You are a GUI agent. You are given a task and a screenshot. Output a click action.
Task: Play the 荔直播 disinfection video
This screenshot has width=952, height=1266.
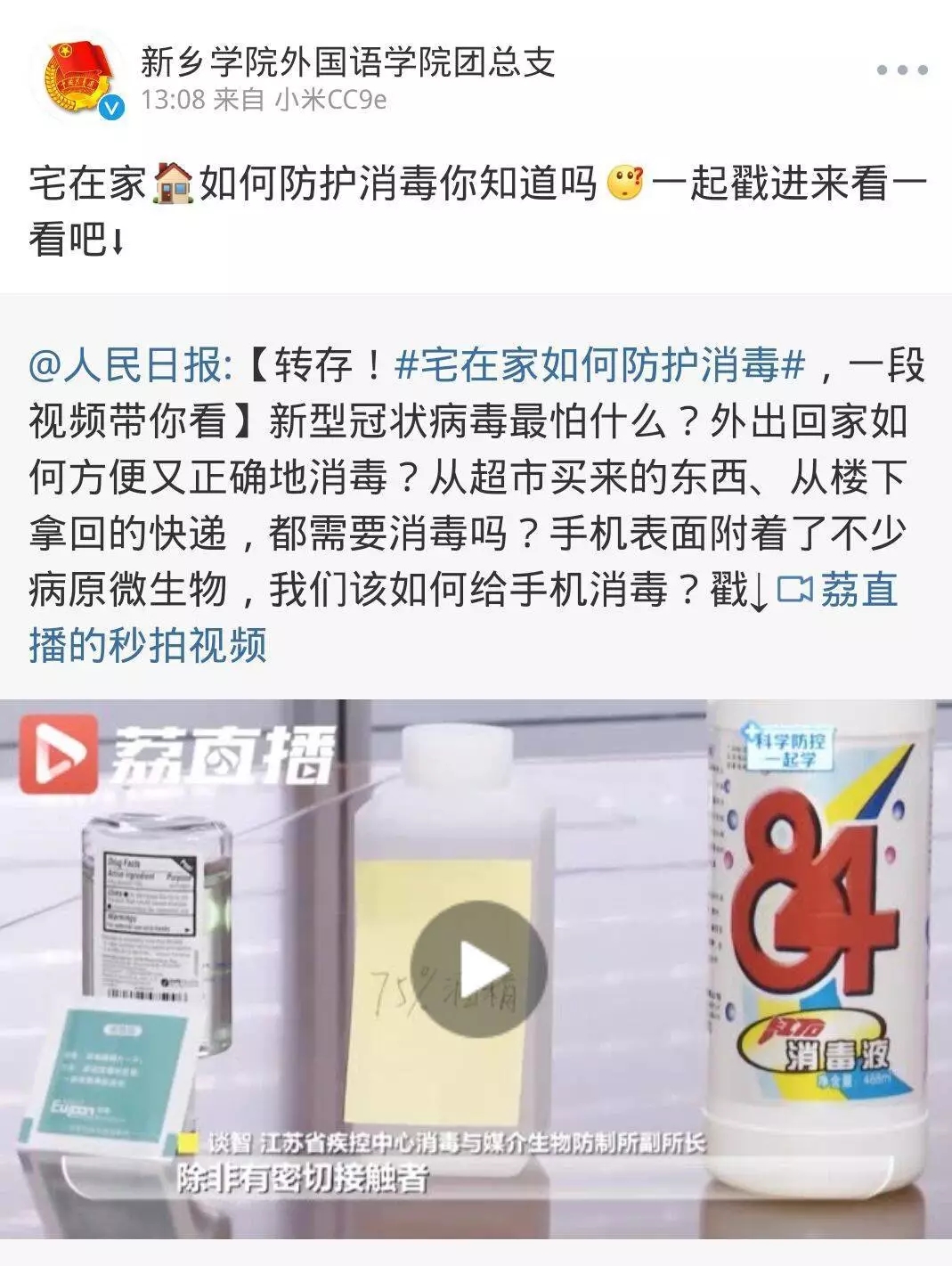tap(477, 969)
